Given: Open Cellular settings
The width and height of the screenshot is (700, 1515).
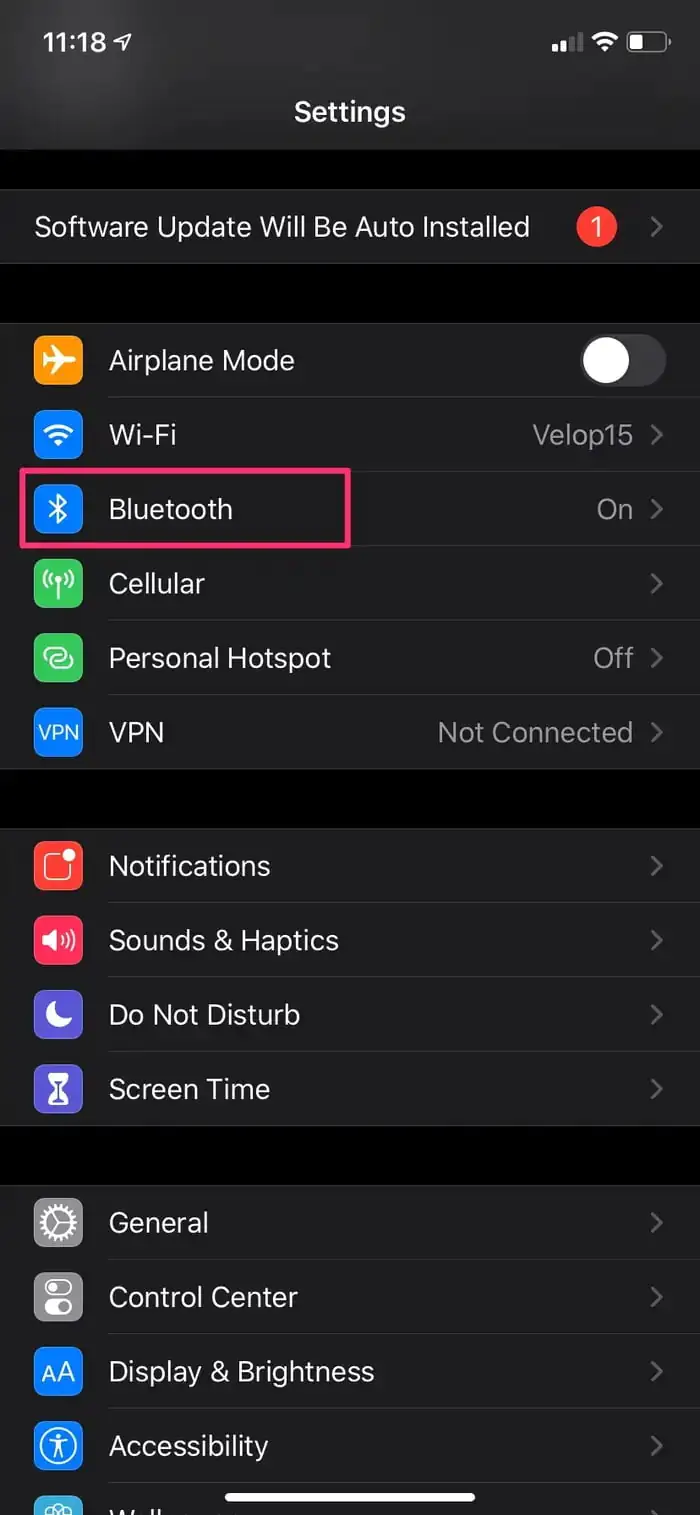Looking at the screenshot, I should (350, 584).
